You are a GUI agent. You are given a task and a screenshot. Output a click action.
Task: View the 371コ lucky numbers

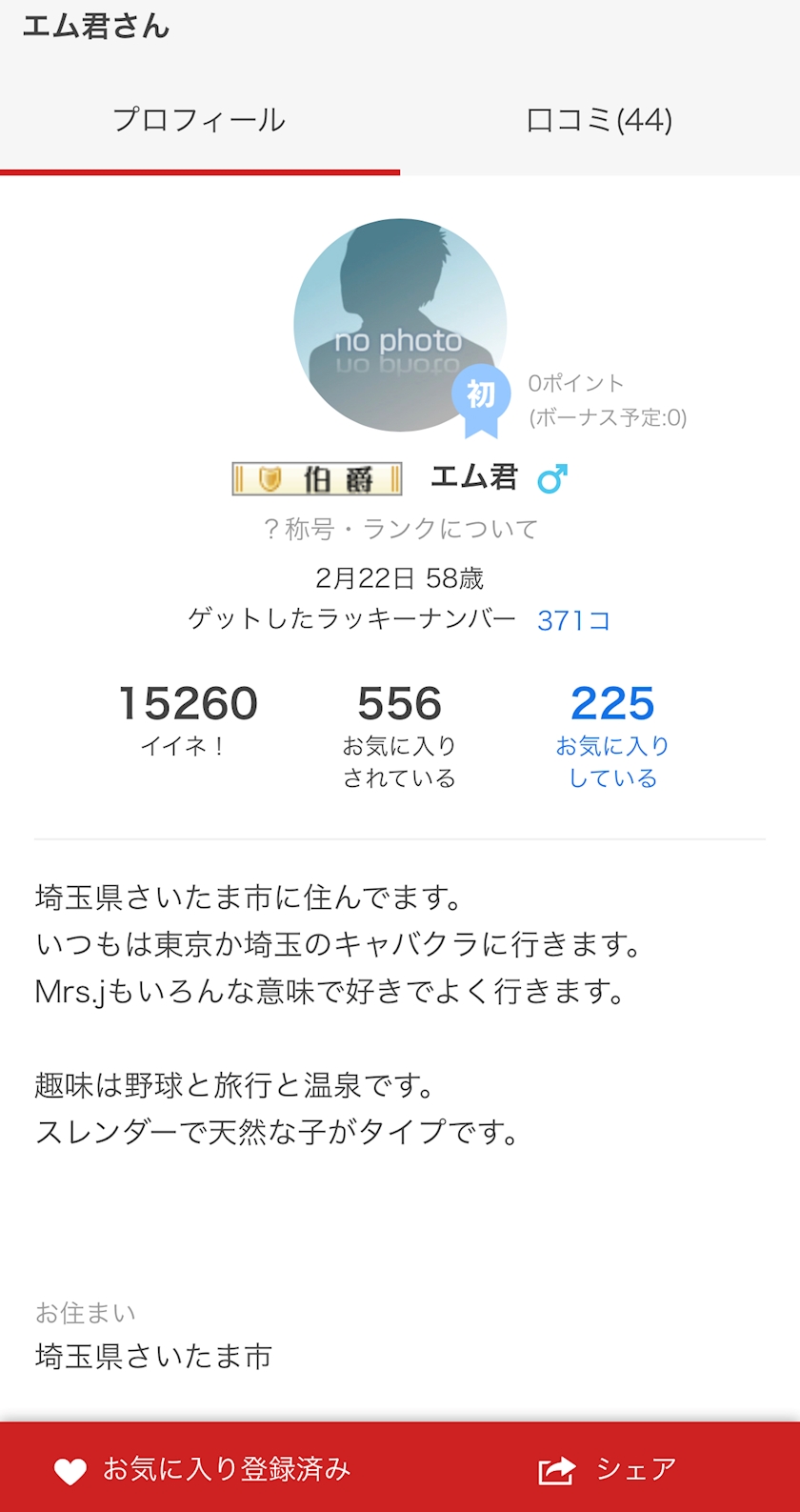coord(573,620)
